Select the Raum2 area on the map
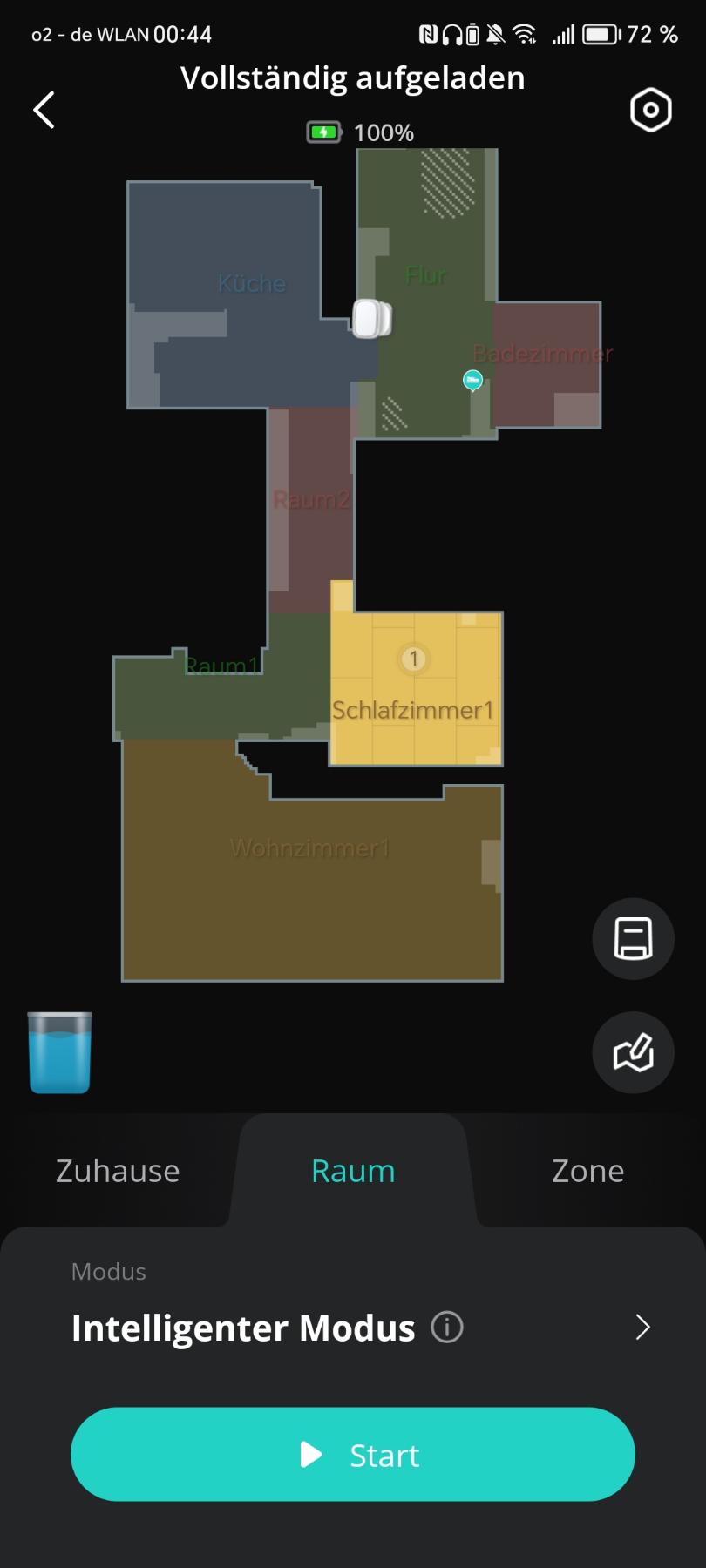The image size is (706, 1568). [310, 500]
